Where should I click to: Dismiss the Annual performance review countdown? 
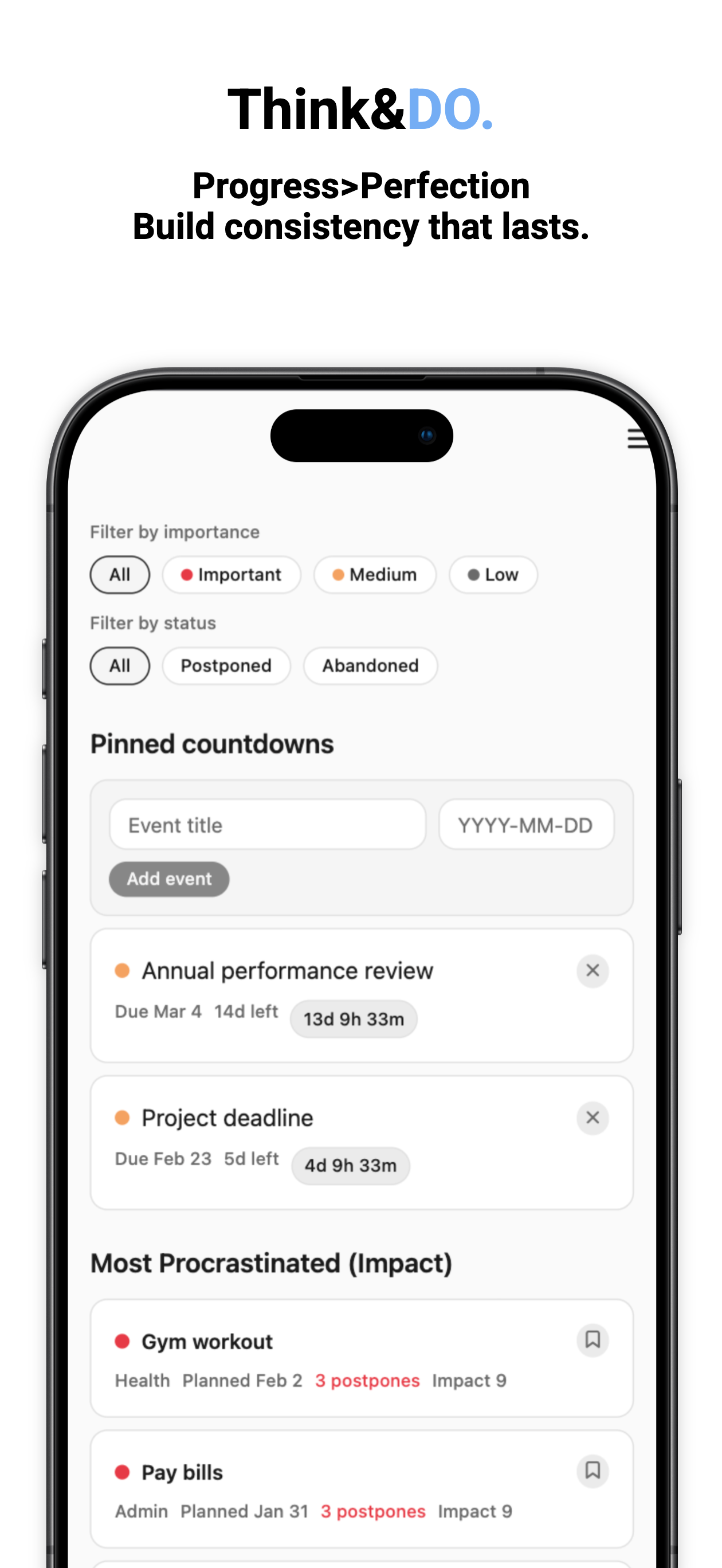[592, 970]
